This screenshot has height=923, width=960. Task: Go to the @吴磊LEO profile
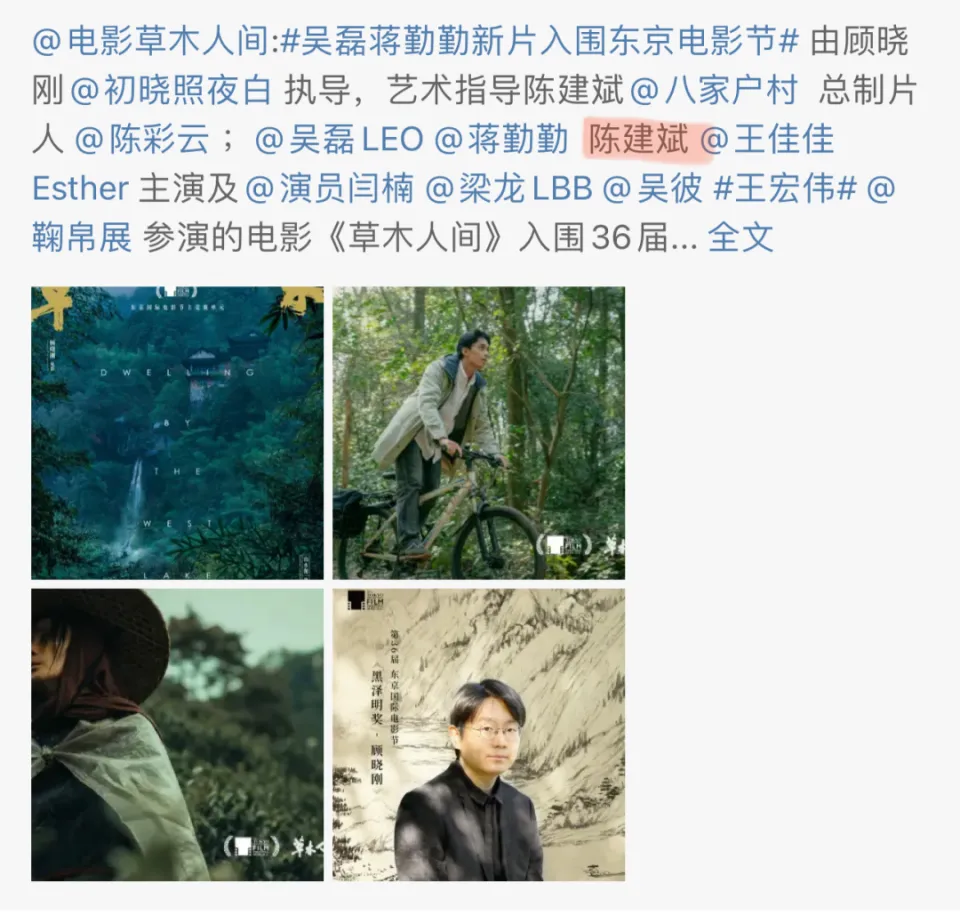(339, 139)
